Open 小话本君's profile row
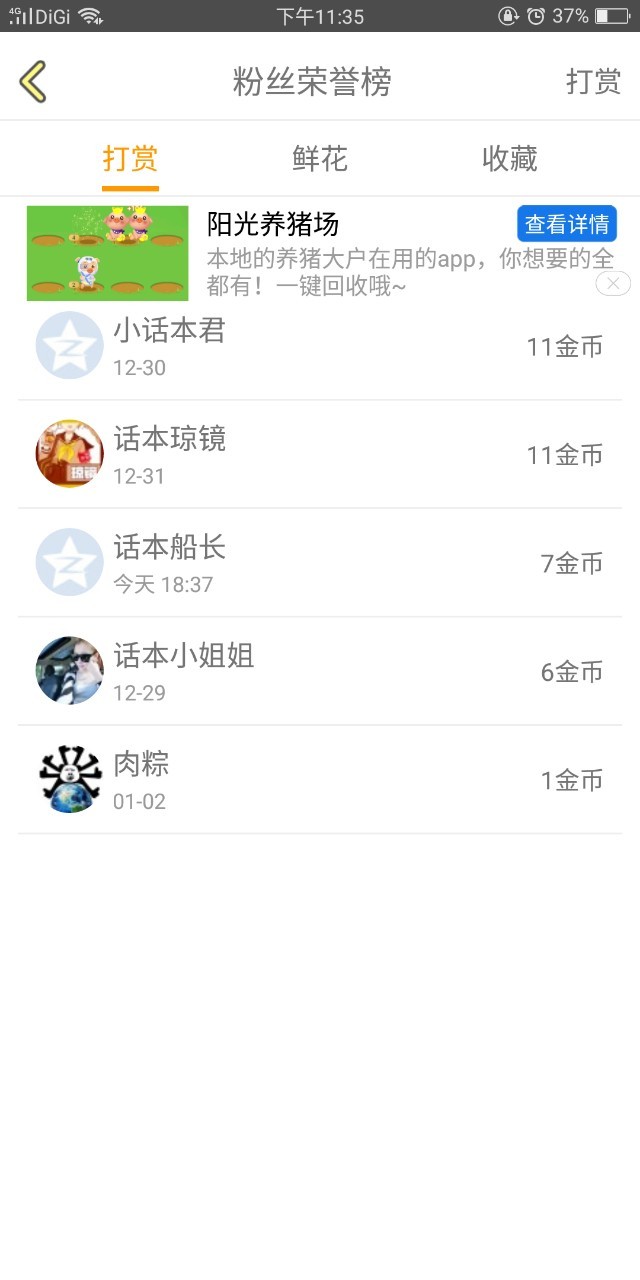The height and width of the screenshot is (1280, 640). pos(320,347)
